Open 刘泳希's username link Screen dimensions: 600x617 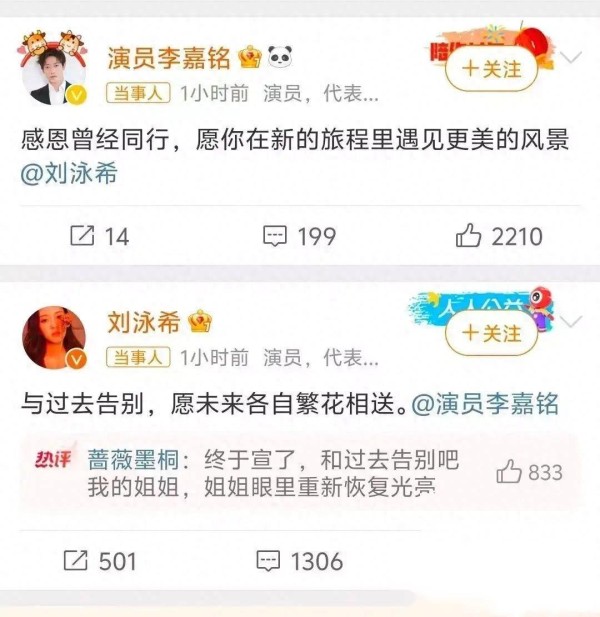[145, 321]
